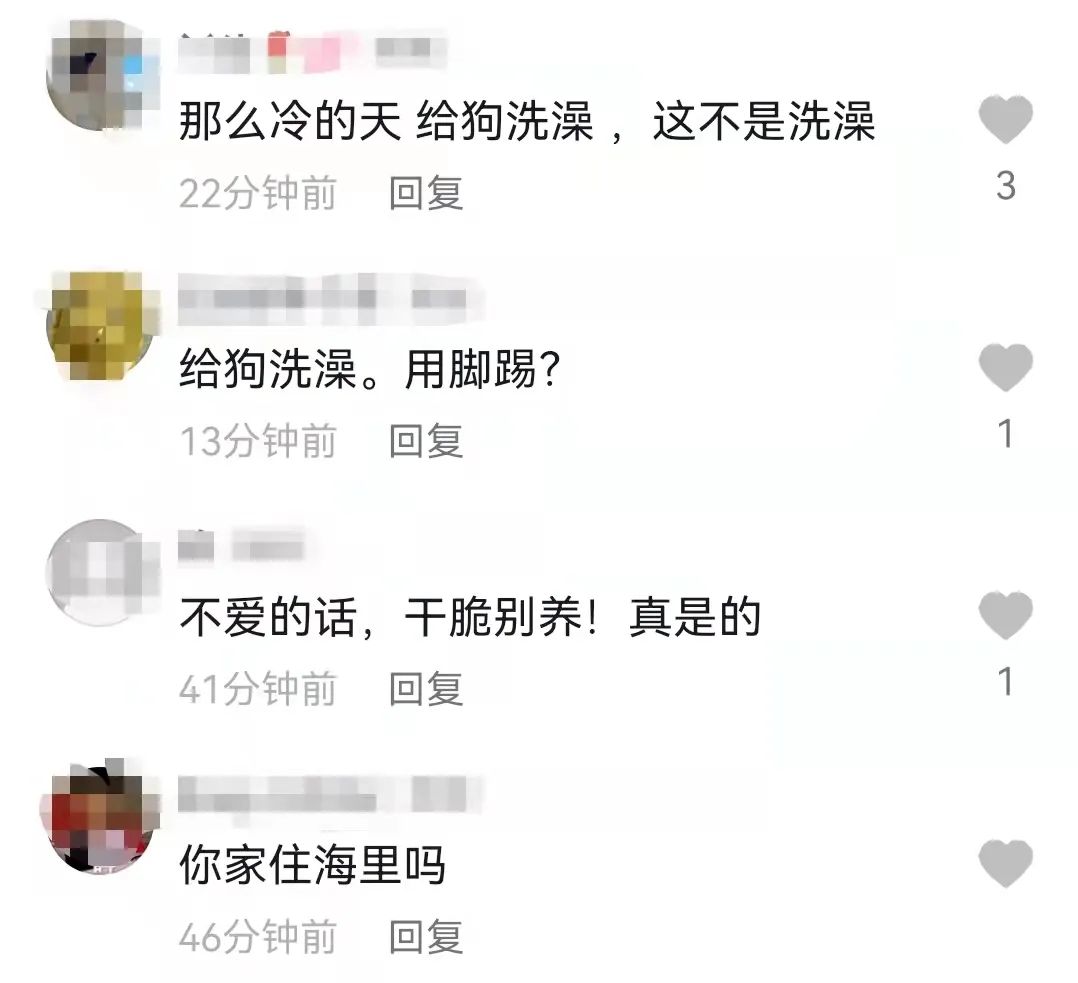Like the comment 不爱的话,干脆别养
This screenshot has height=983, width=1078.
pyautogui.click(x=1005, y=616)
